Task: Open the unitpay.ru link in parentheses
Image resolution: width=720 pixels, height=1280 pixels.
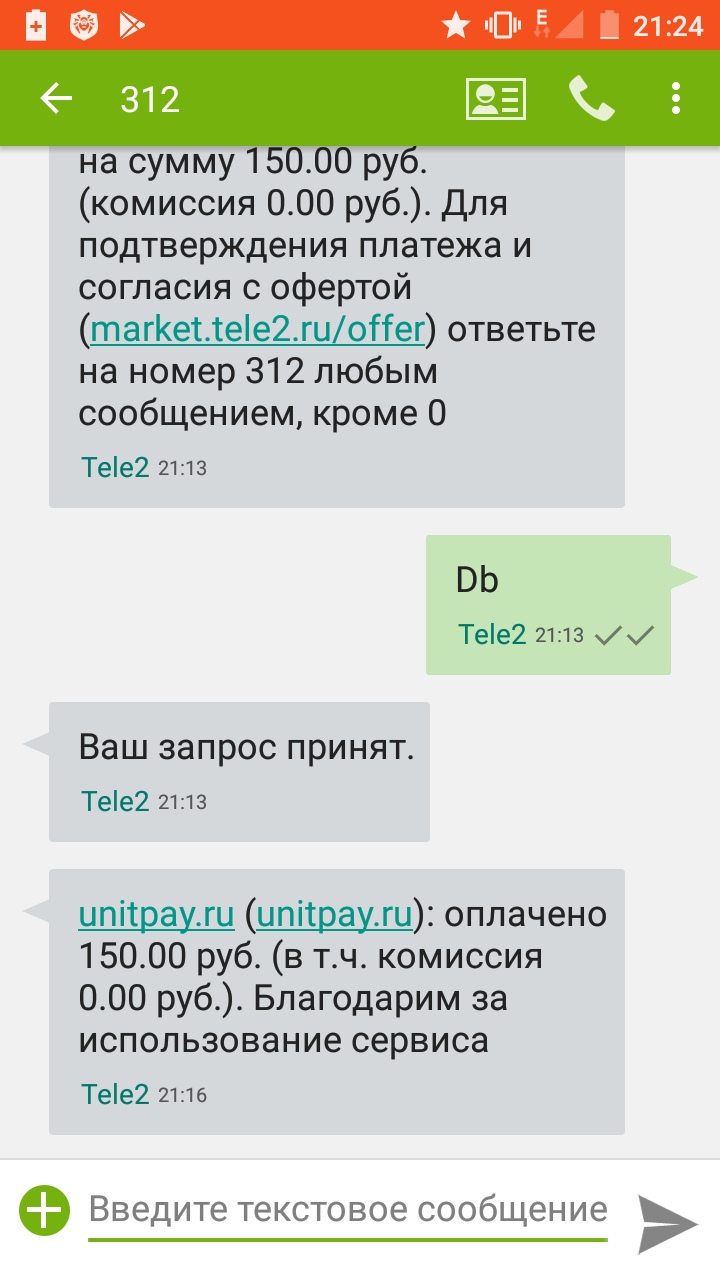Action: (336, 914)
